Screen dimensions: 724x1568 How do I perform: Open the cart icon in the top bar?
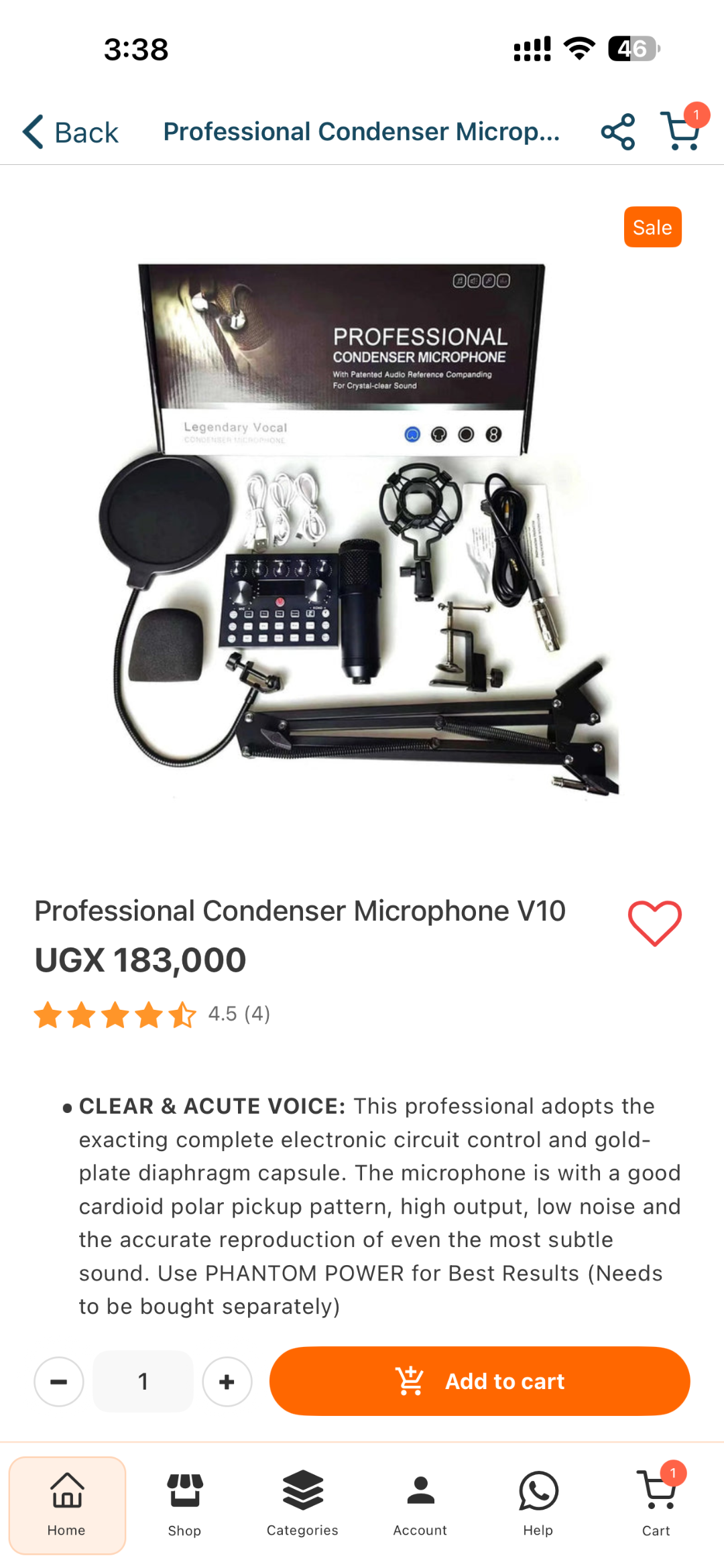682,129
